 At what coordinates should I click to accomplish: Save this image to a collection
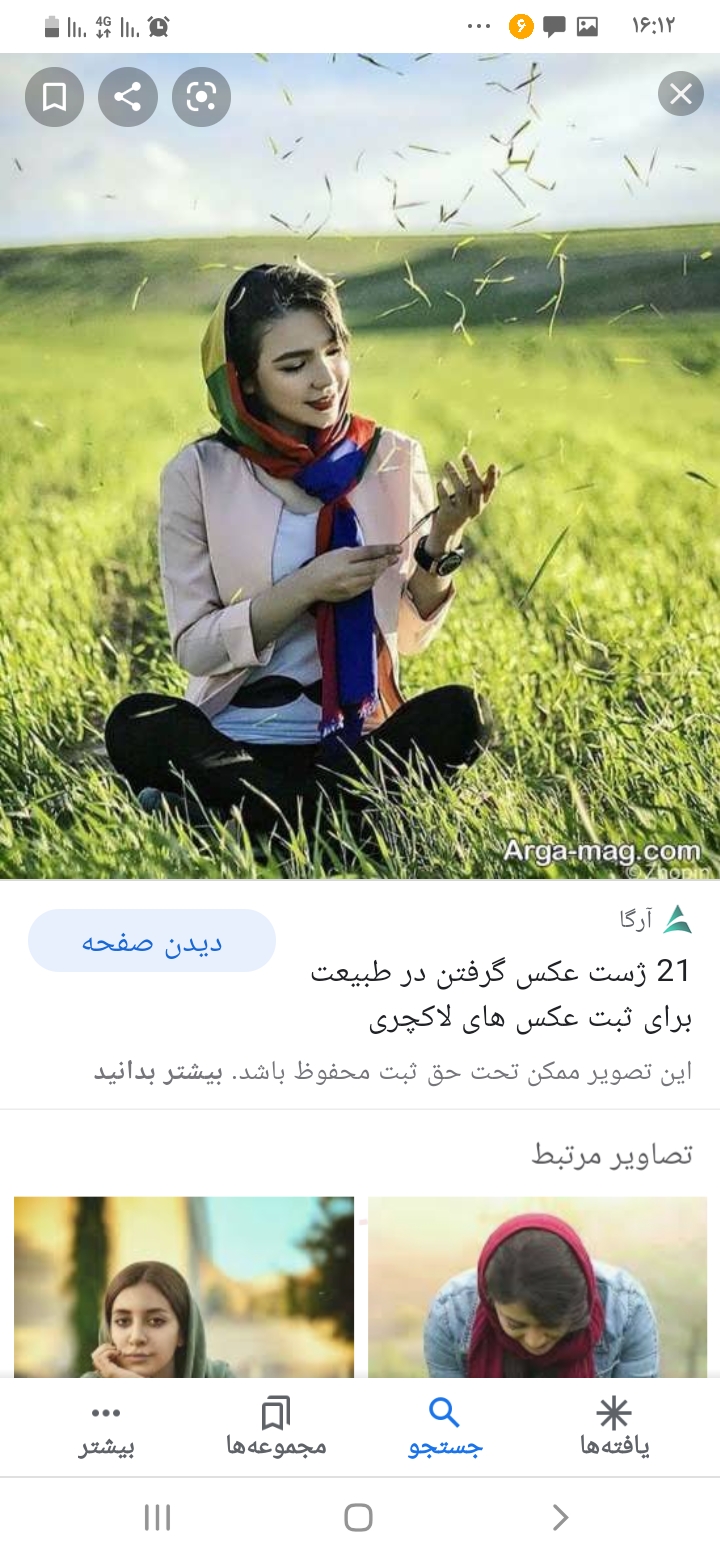click(54, 97)
